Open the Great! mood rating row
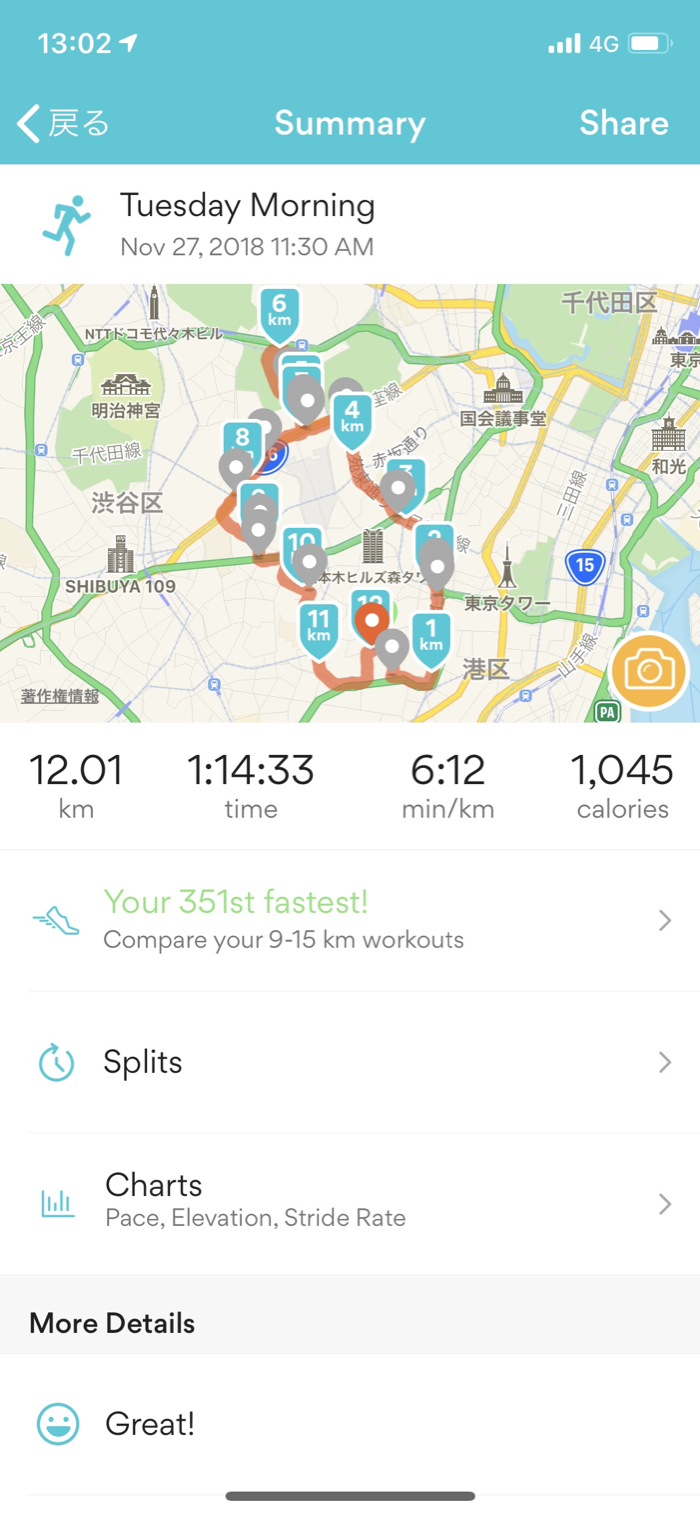Image resolution: width=700 pixels, height=1516 pixels. click(350, 1424)
